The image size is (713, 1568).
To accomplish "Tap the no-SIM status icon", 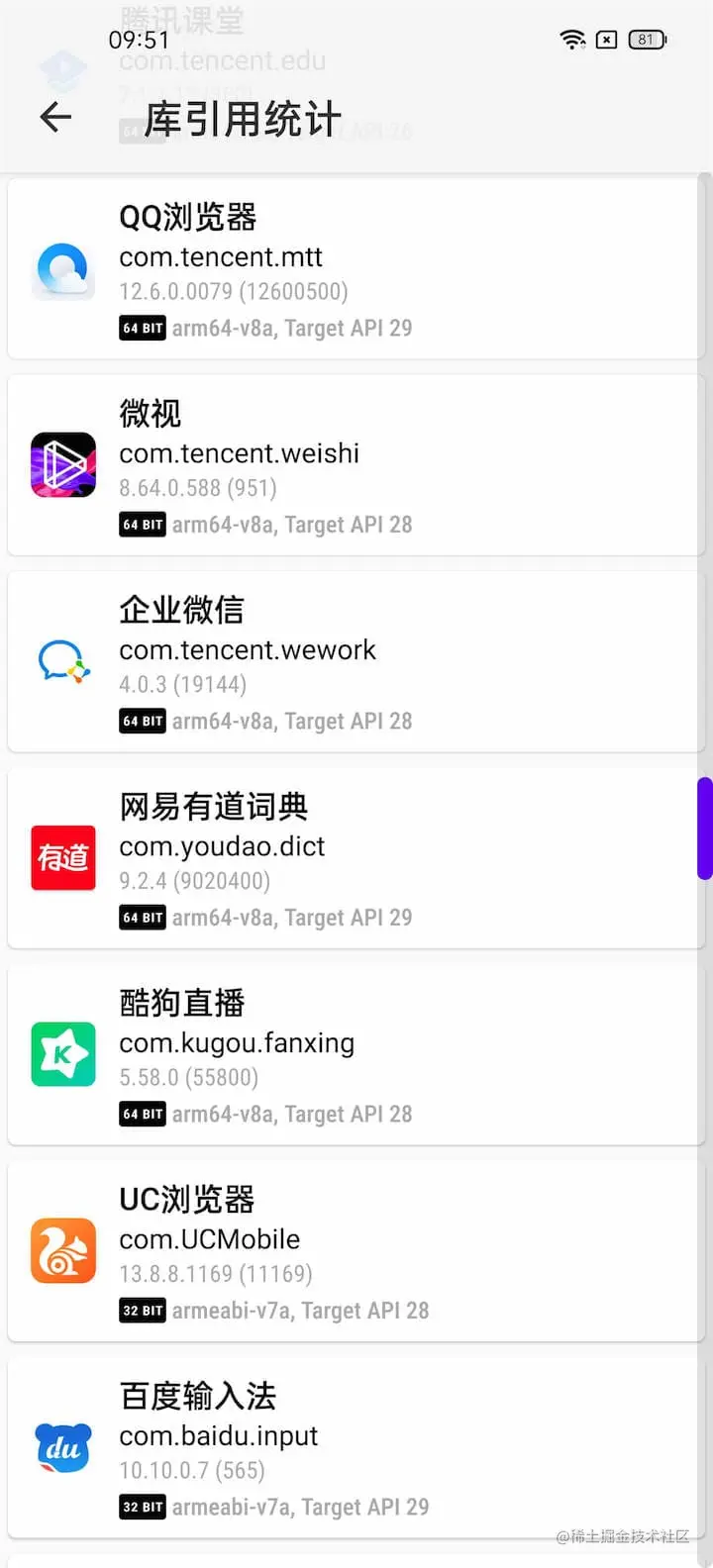I will pyautogui.click(x=607, y=40).
